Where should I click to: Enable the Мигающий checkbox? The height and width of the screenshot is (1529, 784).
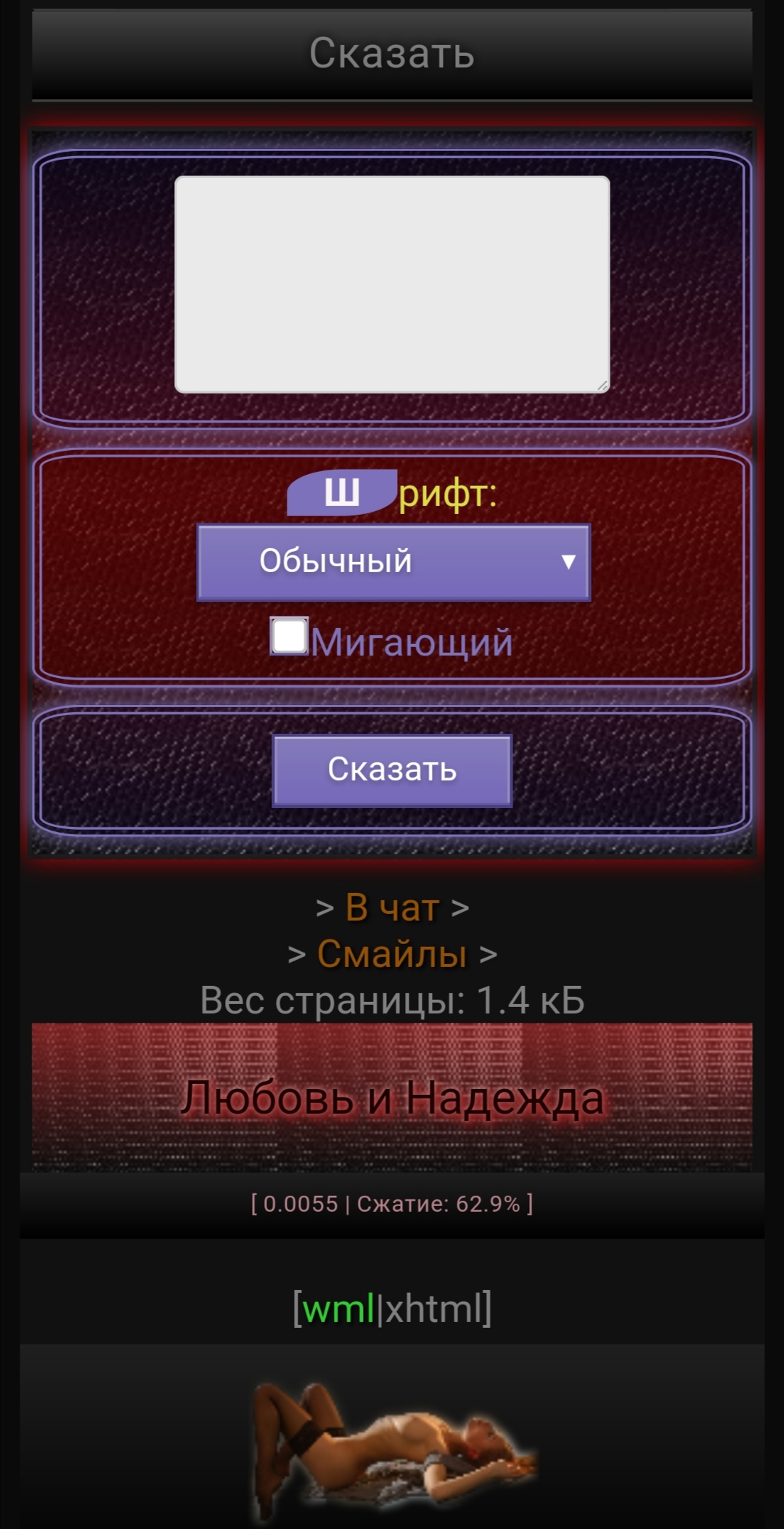coord(289,636)
